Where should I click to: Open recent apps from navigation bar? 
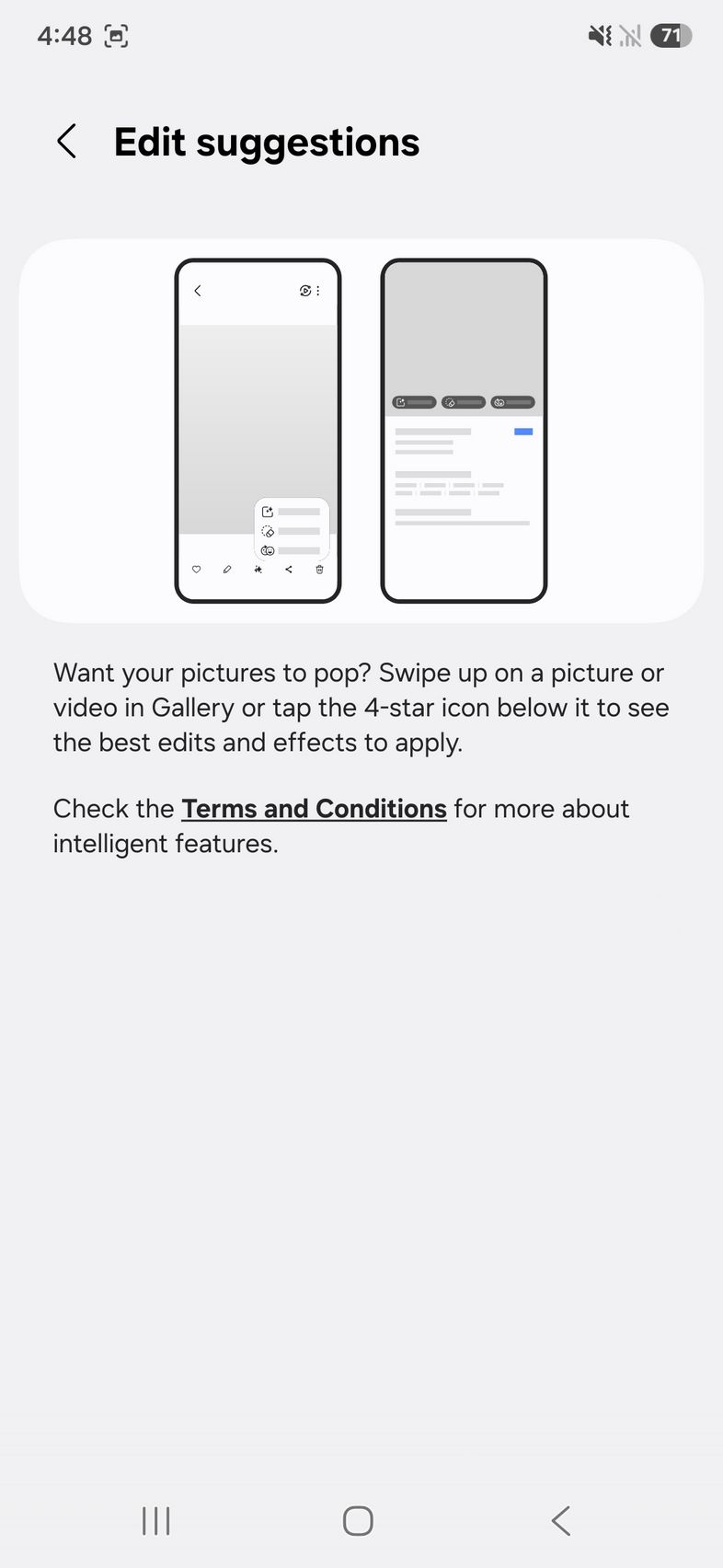[156, 1521]
